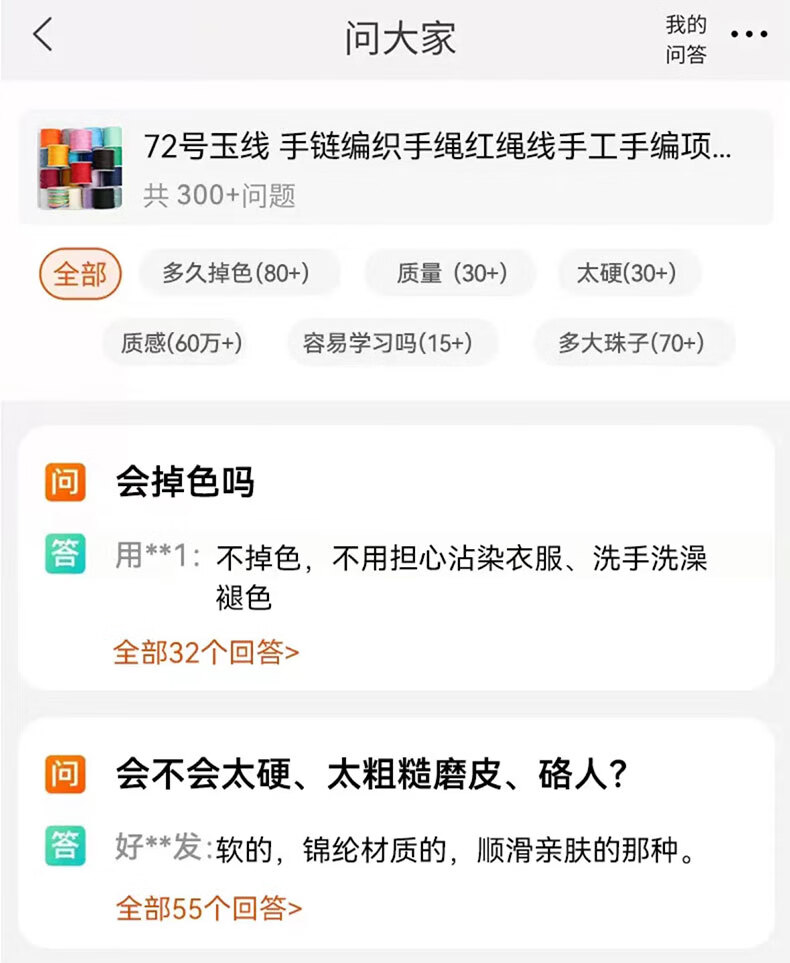This screenshot has width=790, height=963.
Task: View 全部55个回答
Action: click(209, 907)
